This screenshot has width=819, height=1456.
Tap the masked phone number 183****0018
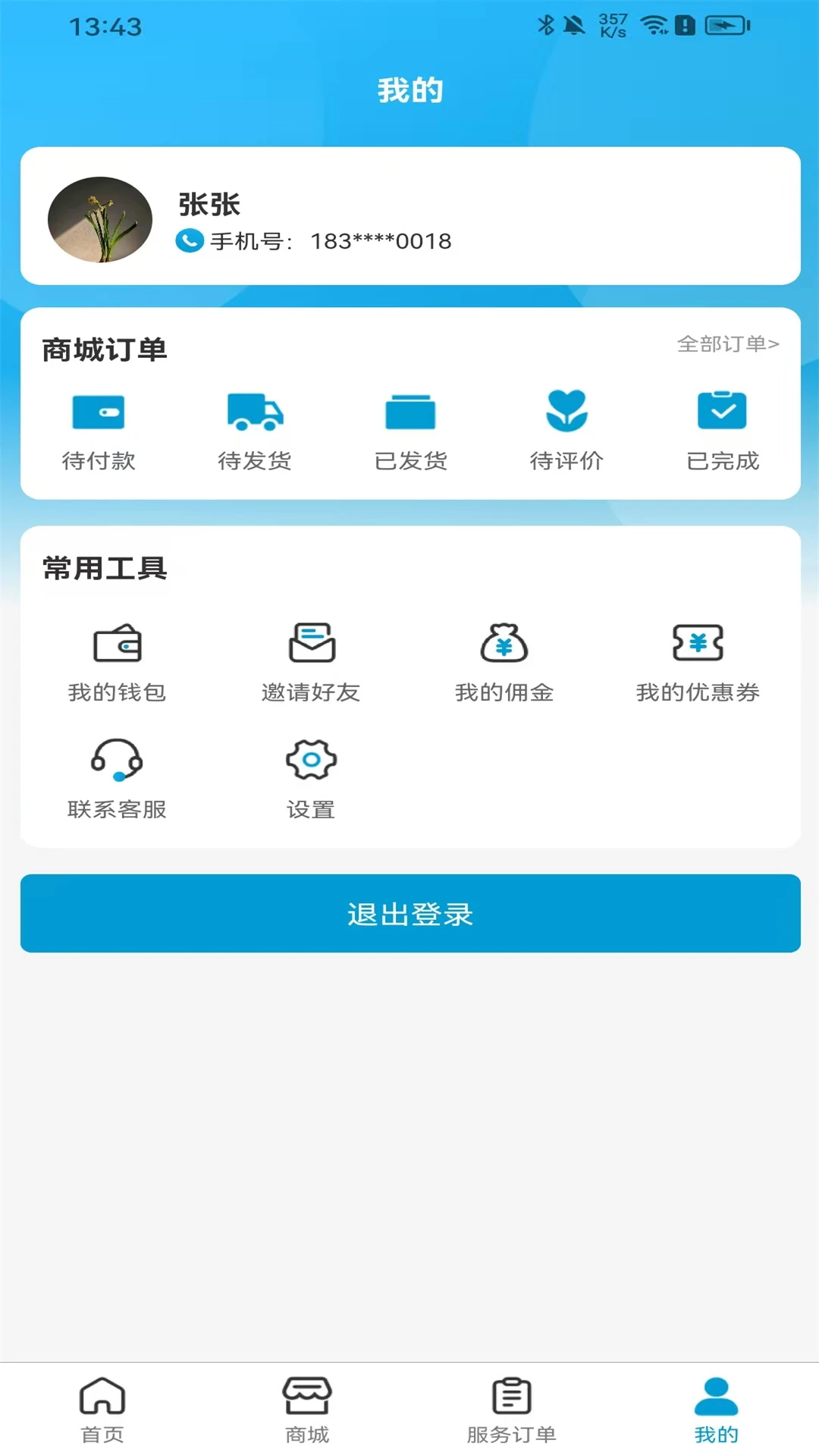[x=378, y=242]
